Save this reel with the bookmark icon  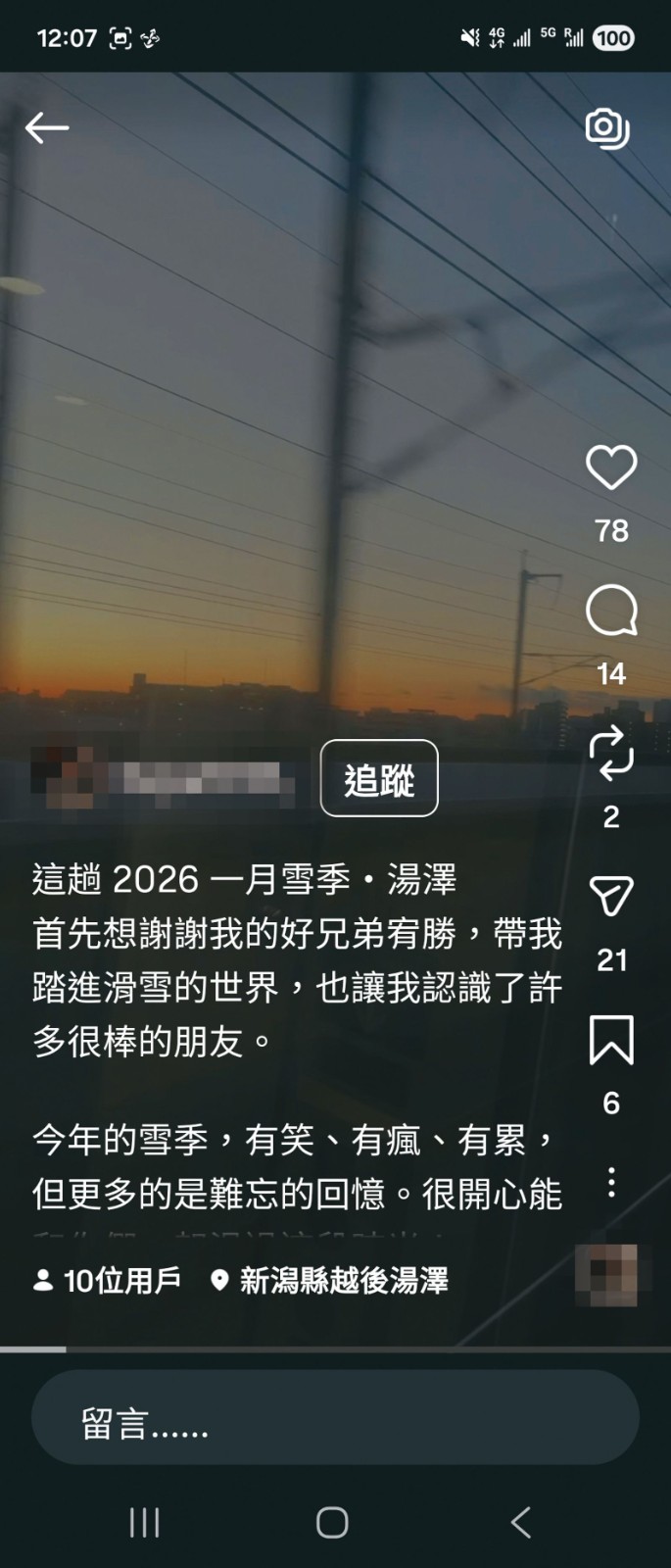(x=611, y=1040)
